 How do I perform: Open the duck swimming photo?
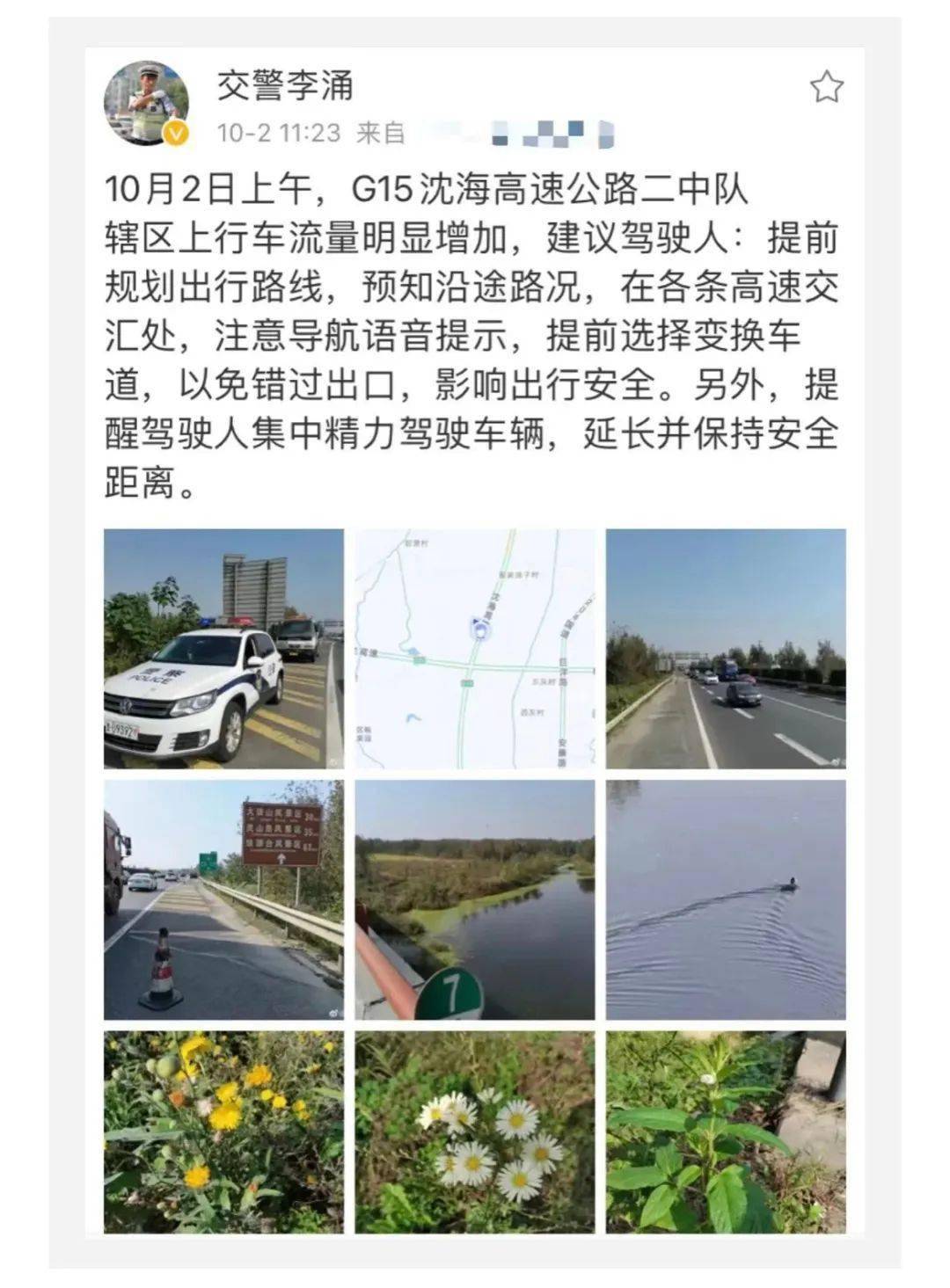click(726, 899)
